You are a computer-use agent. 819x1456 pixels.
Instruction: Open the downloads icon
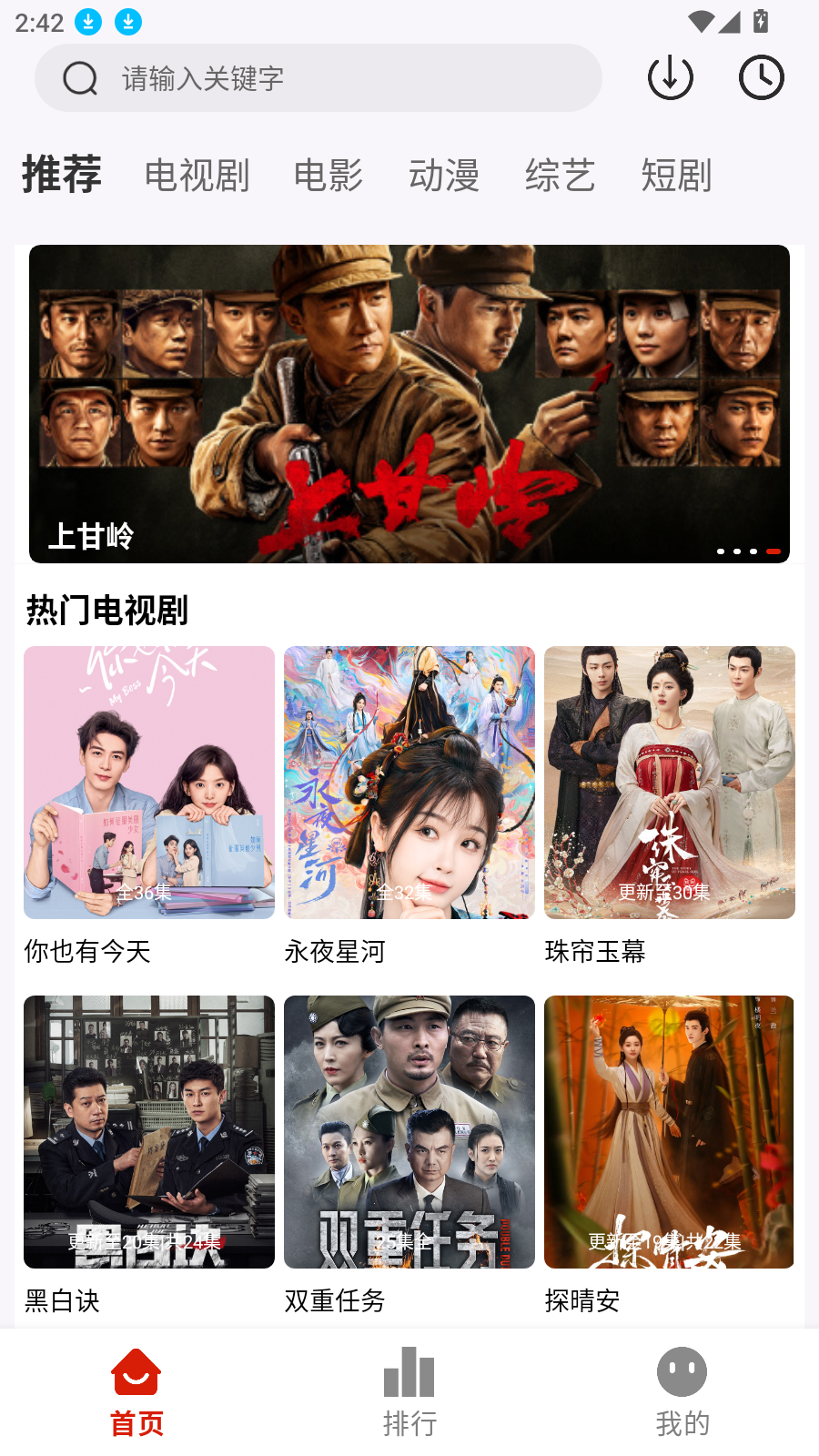coord(671,78)
